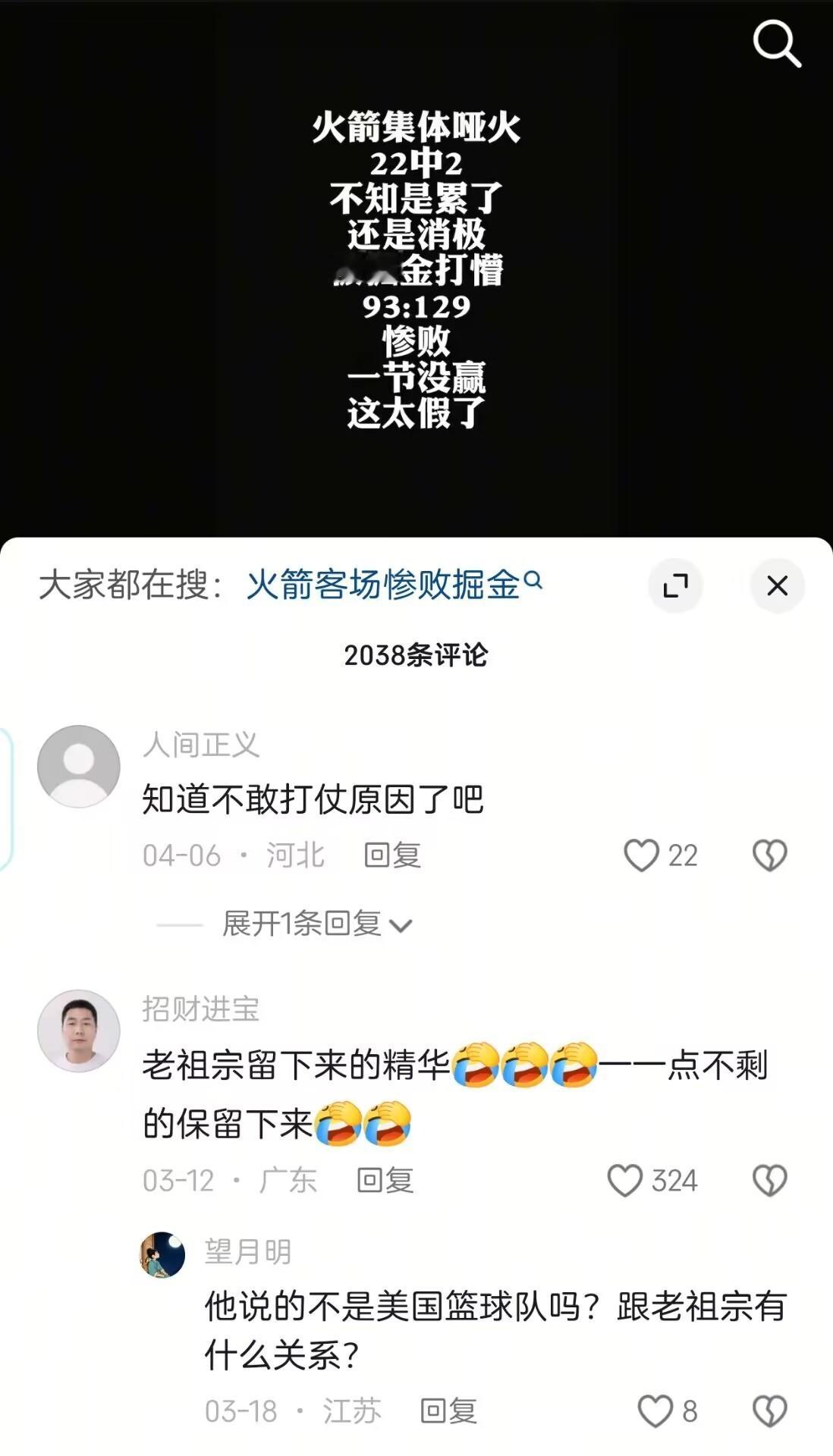The image size is (833, 1456).
Task: Close the comments panel with X
Action: 776,584
